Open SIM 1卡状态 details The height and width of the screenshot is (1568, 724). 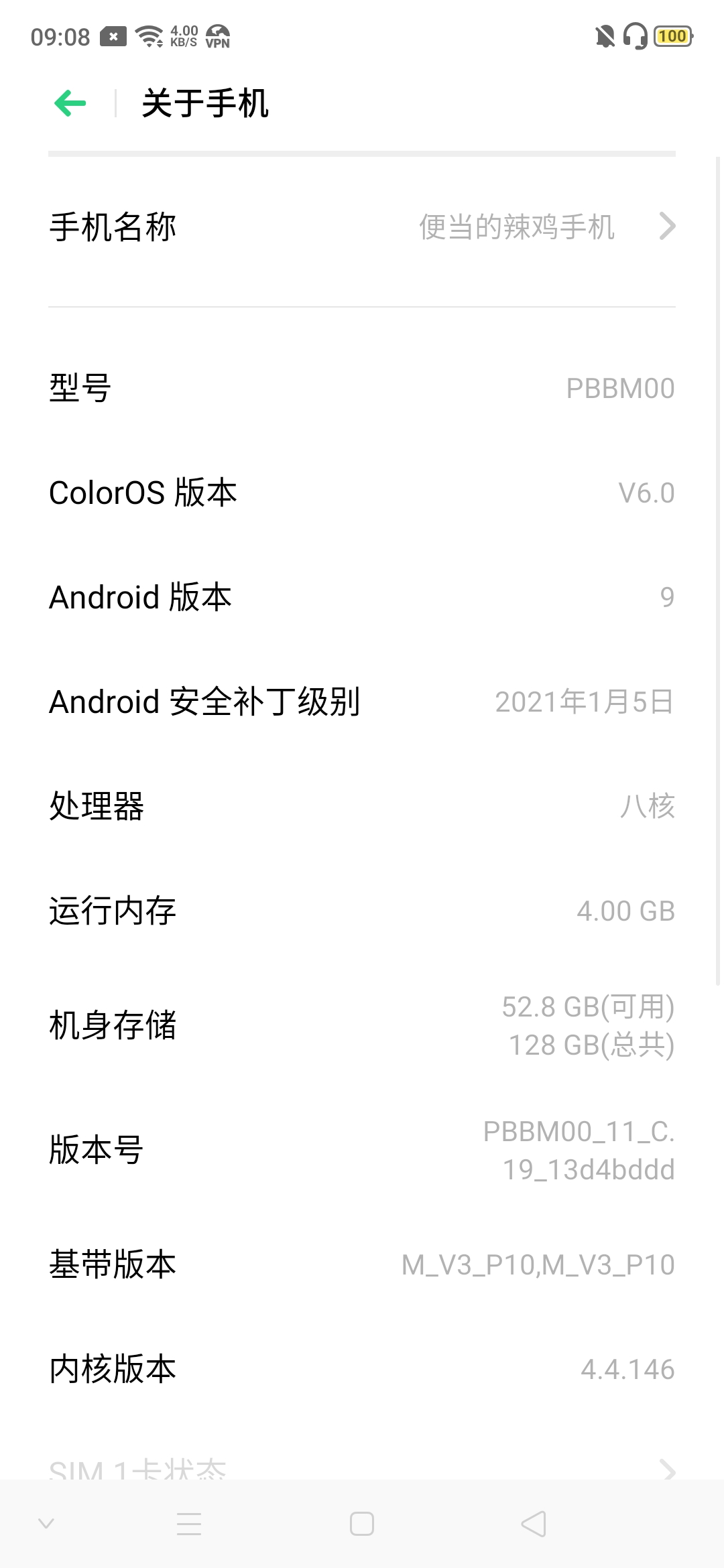[x=362, y=1469]
